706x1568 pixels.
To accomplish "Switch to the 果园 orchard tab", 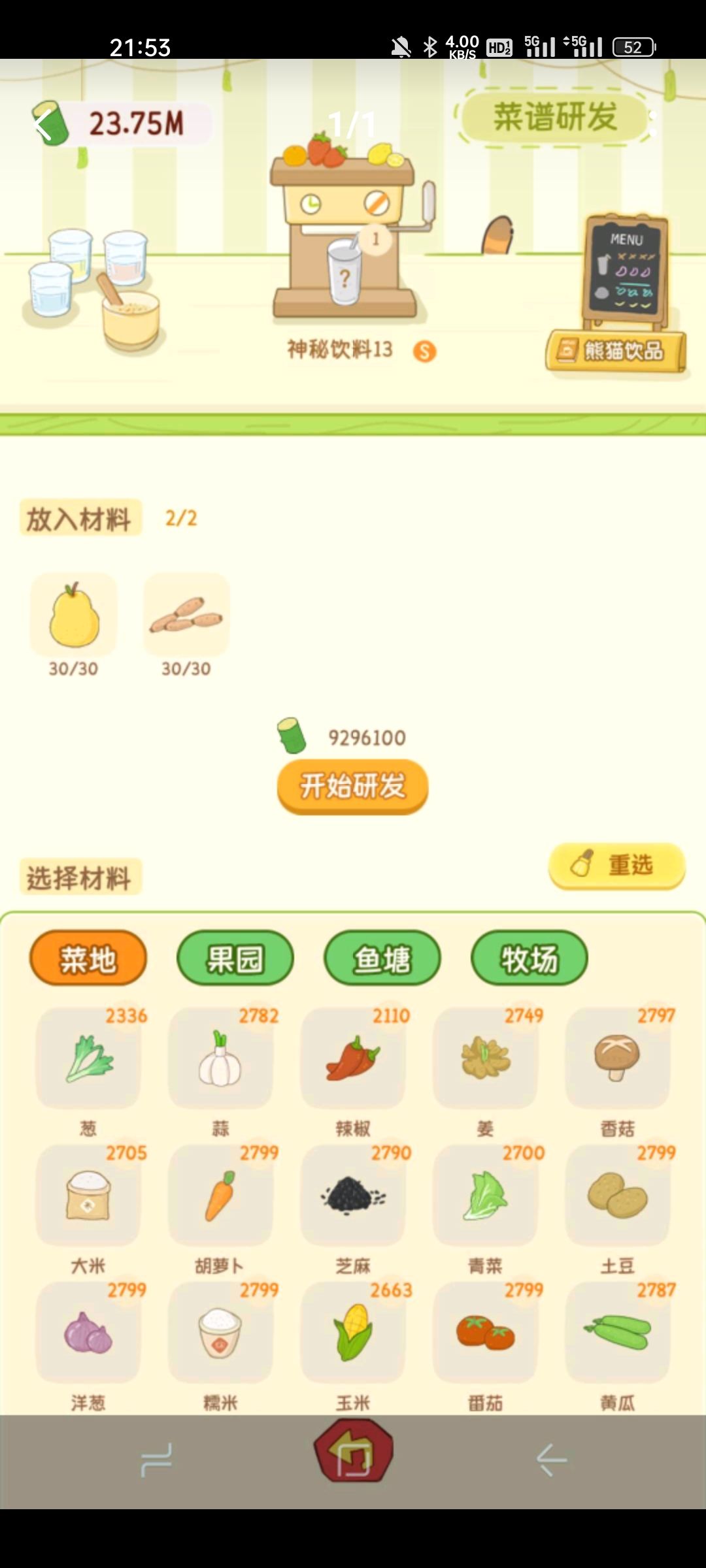I will tap(235, 957).
